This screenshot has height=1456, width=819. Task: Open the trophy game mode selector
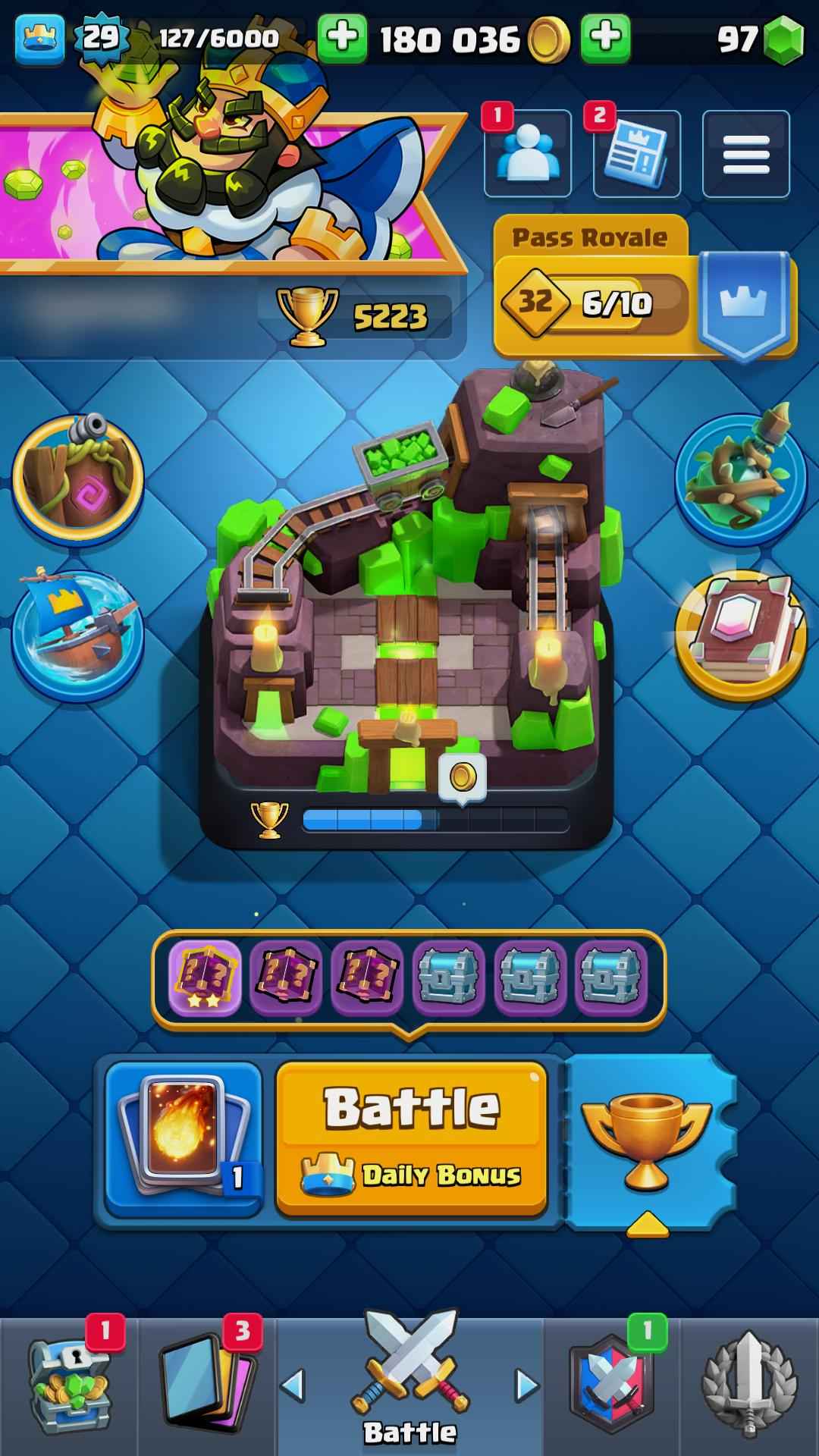point(646,1137)
